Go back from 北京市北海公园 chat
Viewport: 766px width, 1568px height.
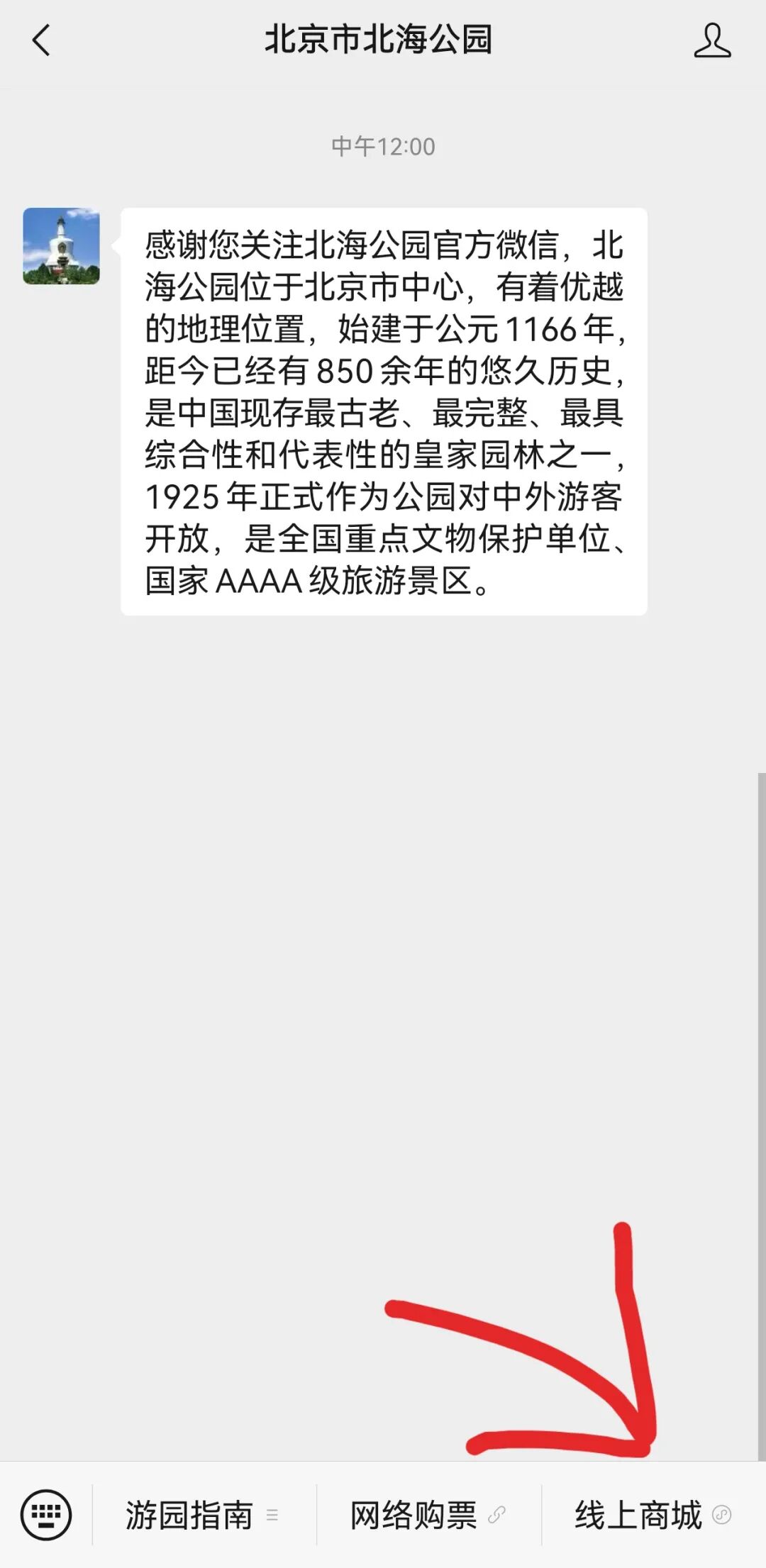click(x=41, y=40)
